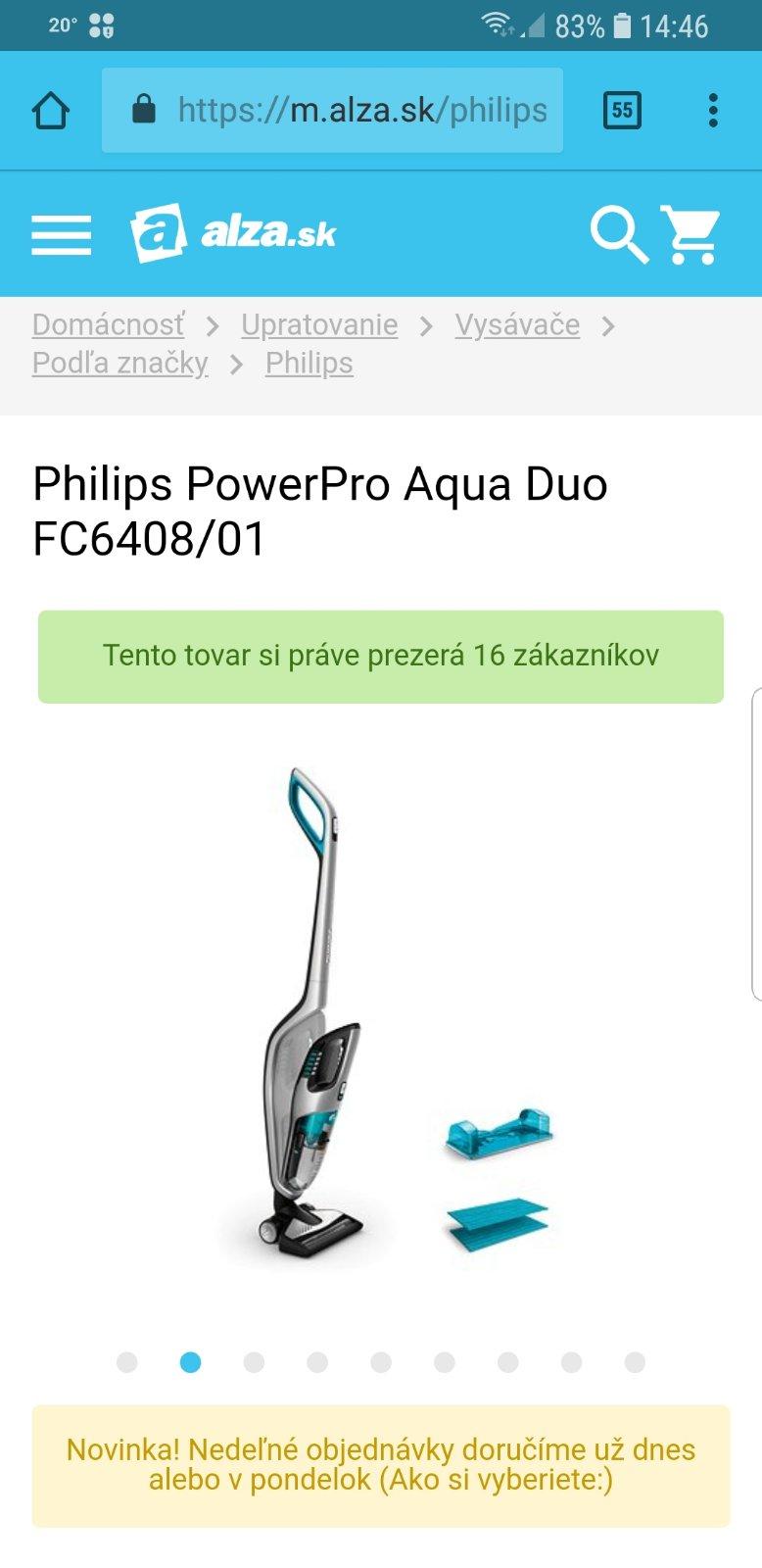The height and width of the screenshot is (1568, 762).
Task: Open the Alza hamburger menu
Action: coord(61,235)
